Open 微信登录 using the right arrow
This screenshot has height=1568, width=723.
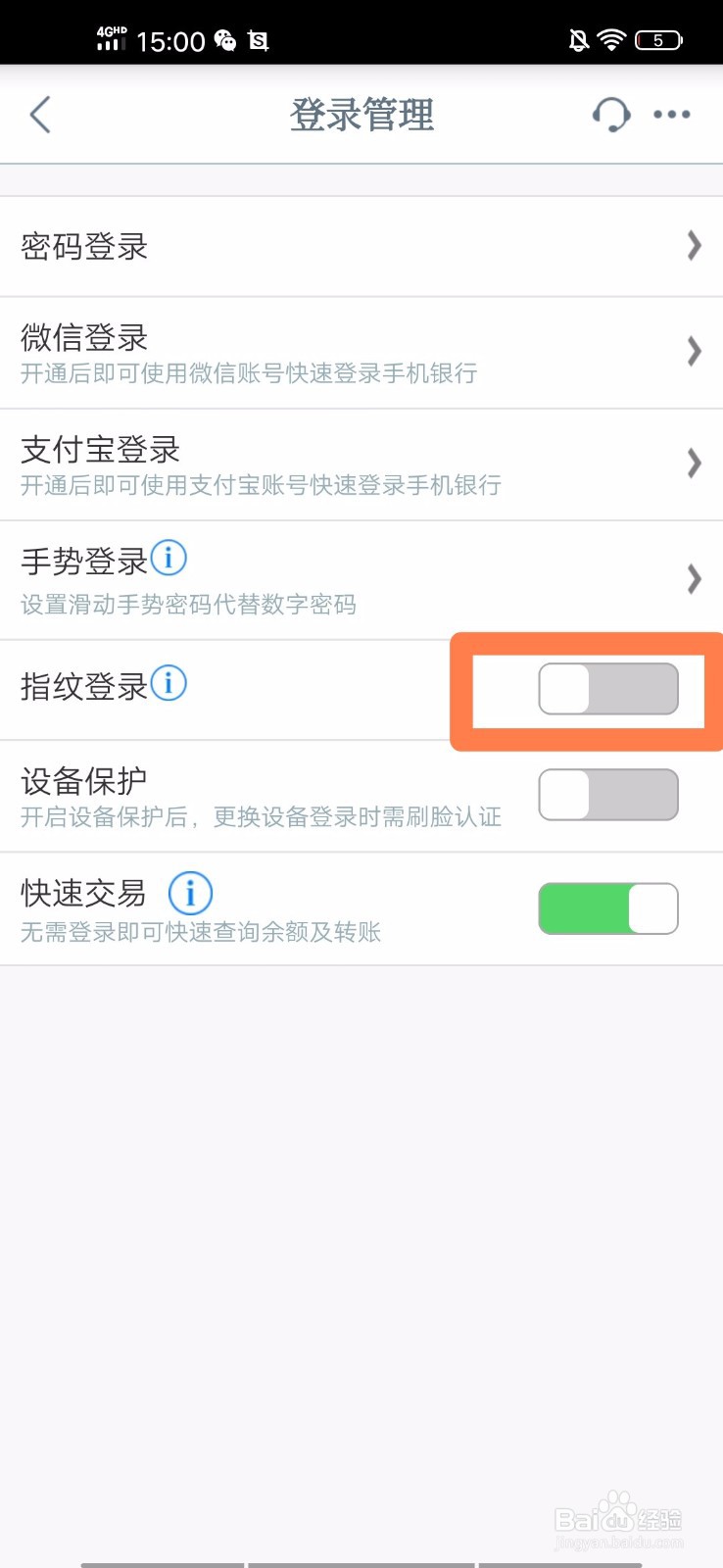pos(695,351)
